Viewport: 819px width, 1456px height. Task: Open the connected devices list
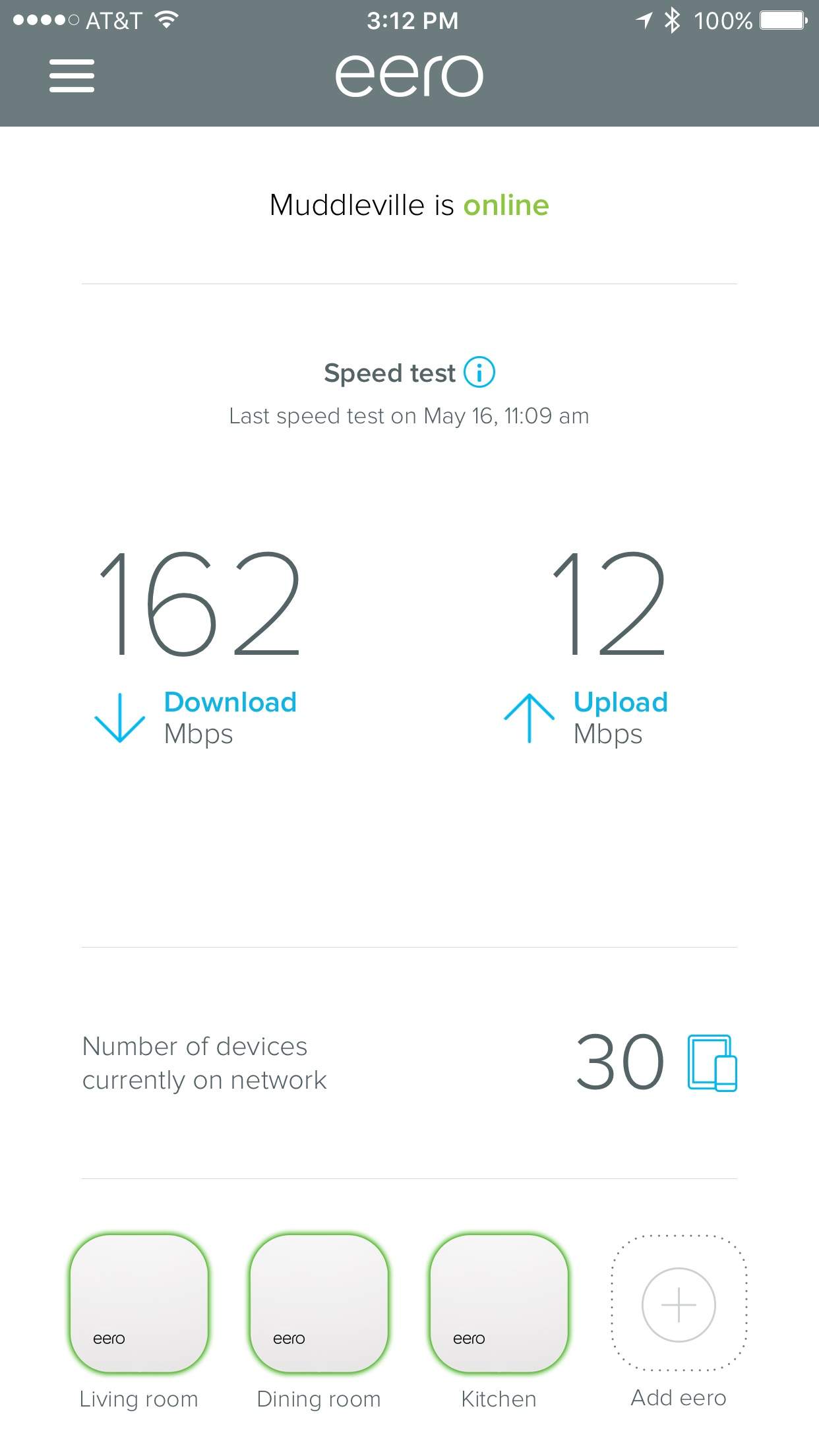pyautogui.click(x=712, y=1063)
